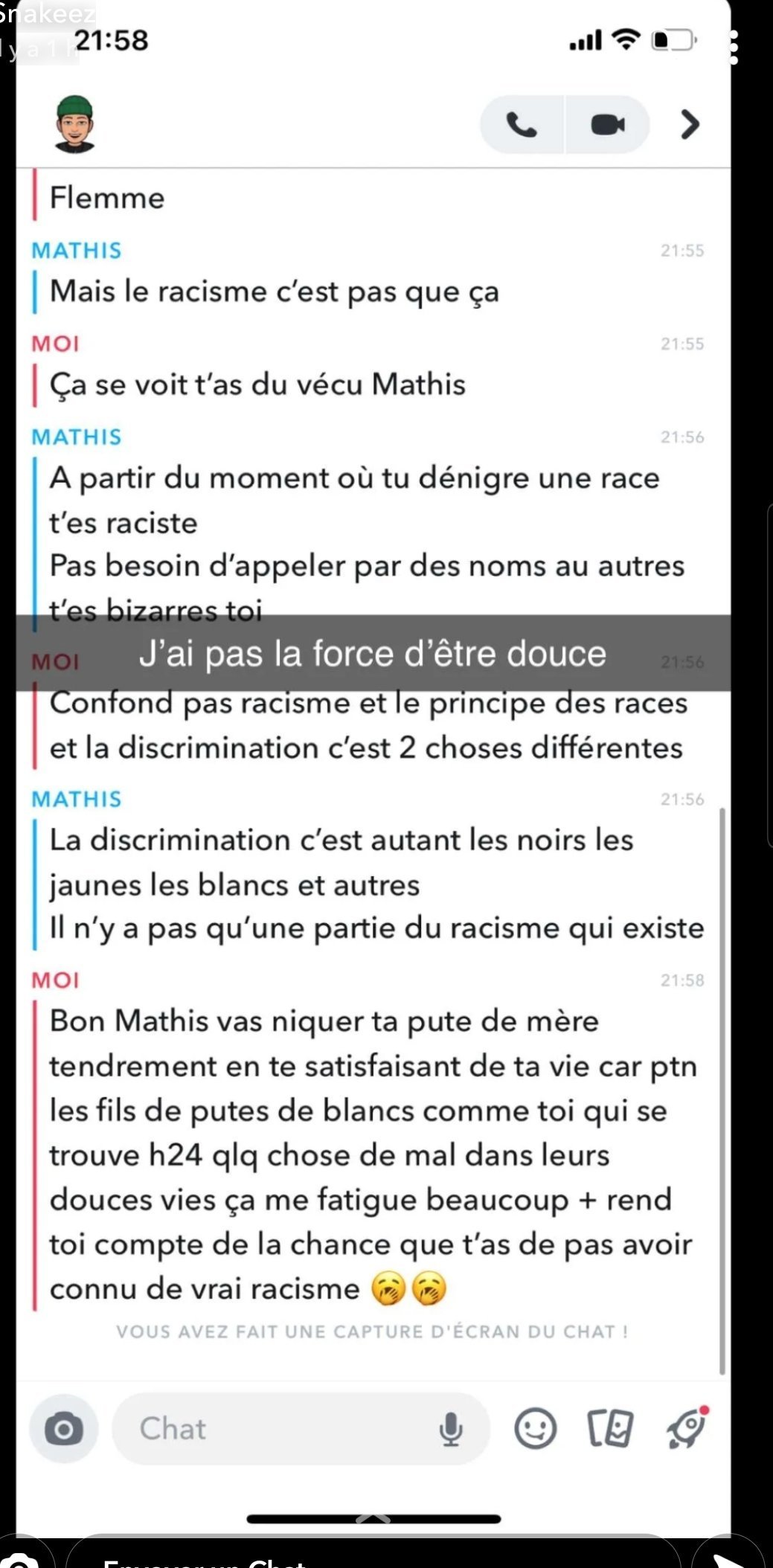Tap the send arrow to share the story
The height and width of the screenshot is (1568, 773).
[729, 1556]
